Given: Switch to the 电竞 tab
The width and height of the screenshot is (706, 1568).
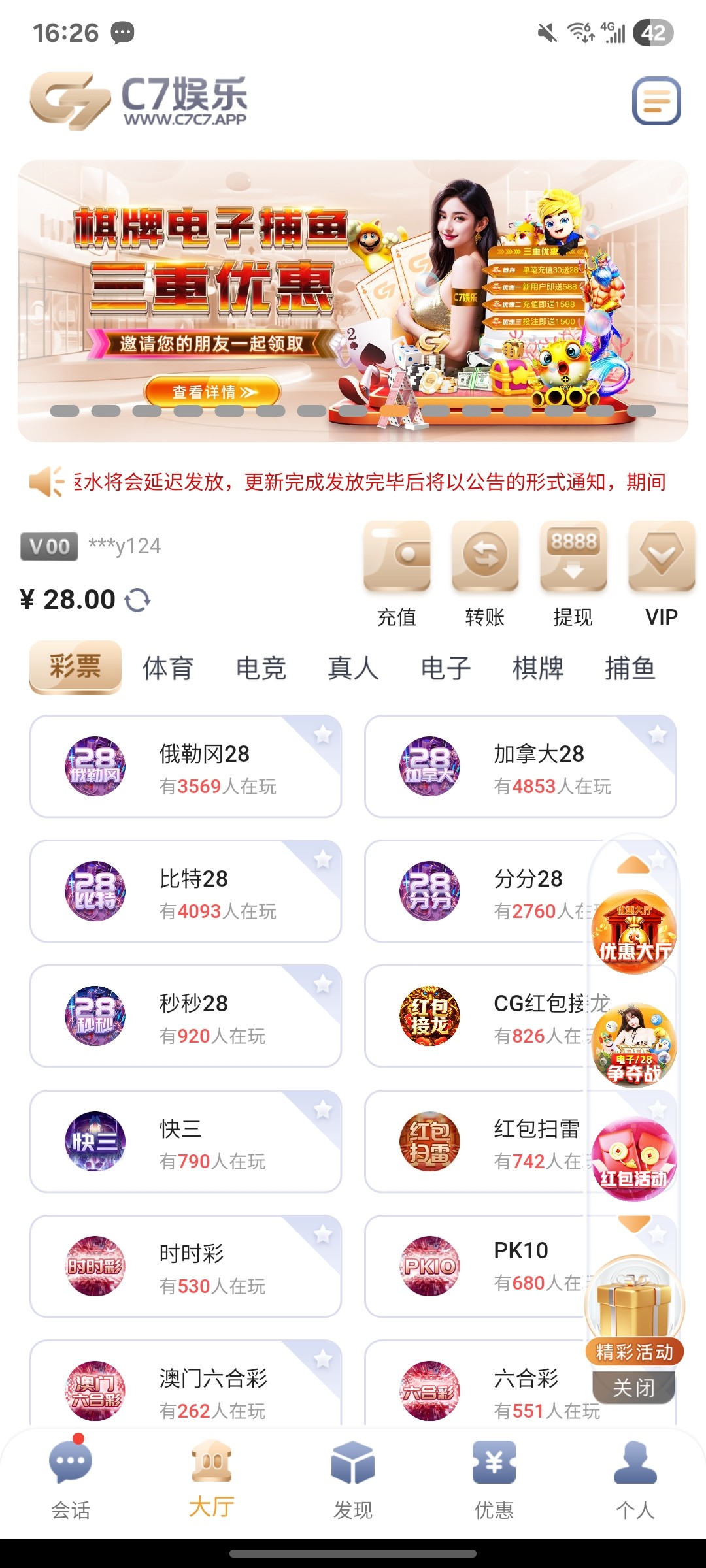Looking at the screenshot, I should click(261, 668).
